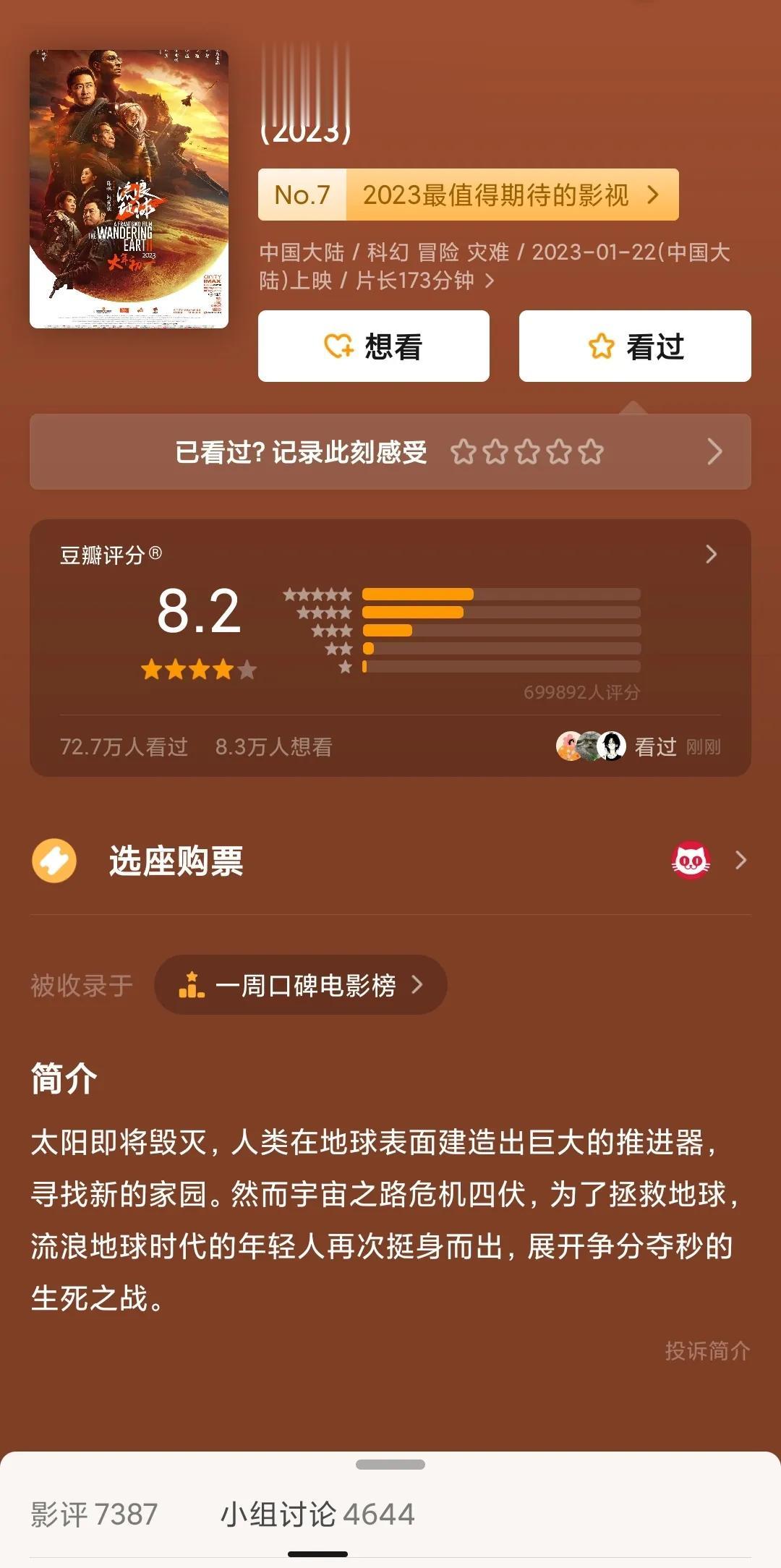Mark the movie as 想看

(373, 346)
